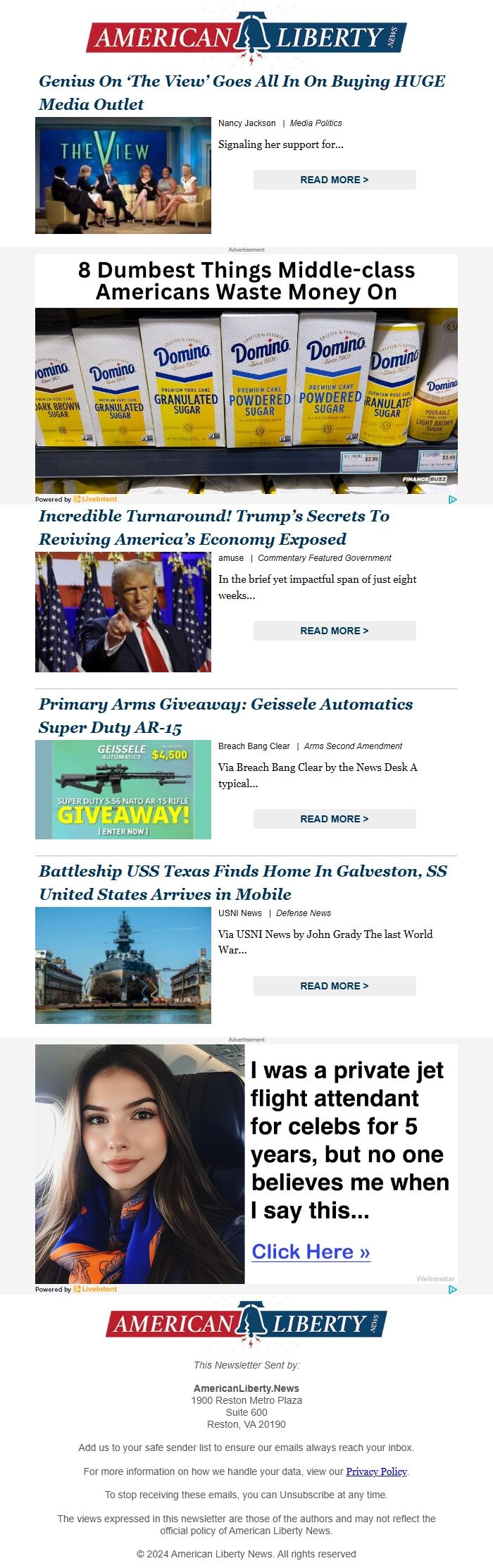
Task: Open Primary Arms Giveaway headline
Action: pos(225,715)
